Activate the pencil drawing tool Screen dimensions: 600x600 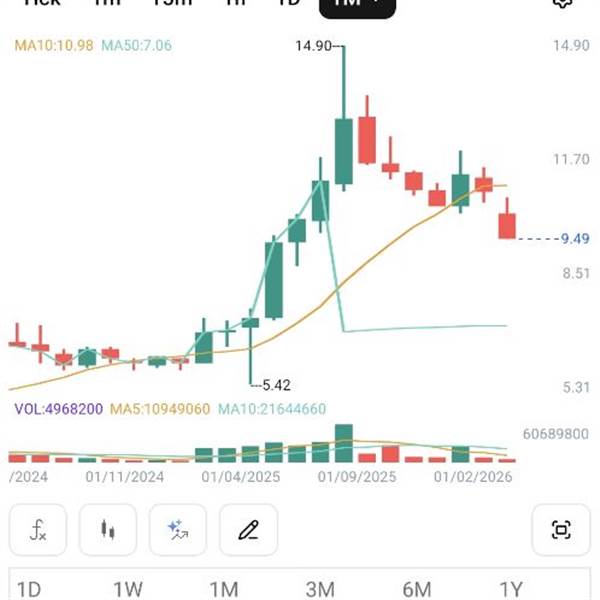tap(248, 530)
